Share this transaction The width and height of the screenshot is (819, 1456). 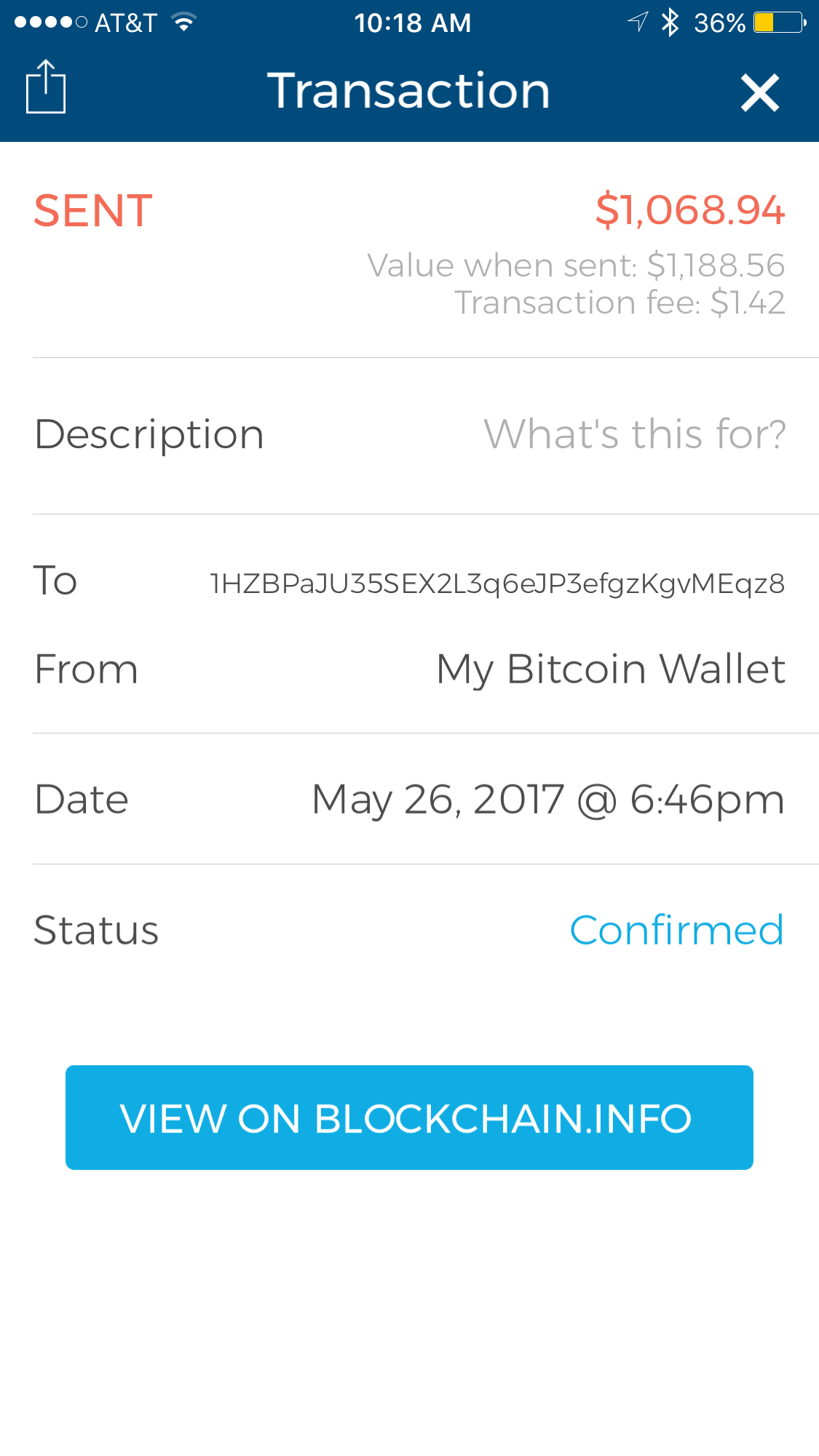[46, 87]
